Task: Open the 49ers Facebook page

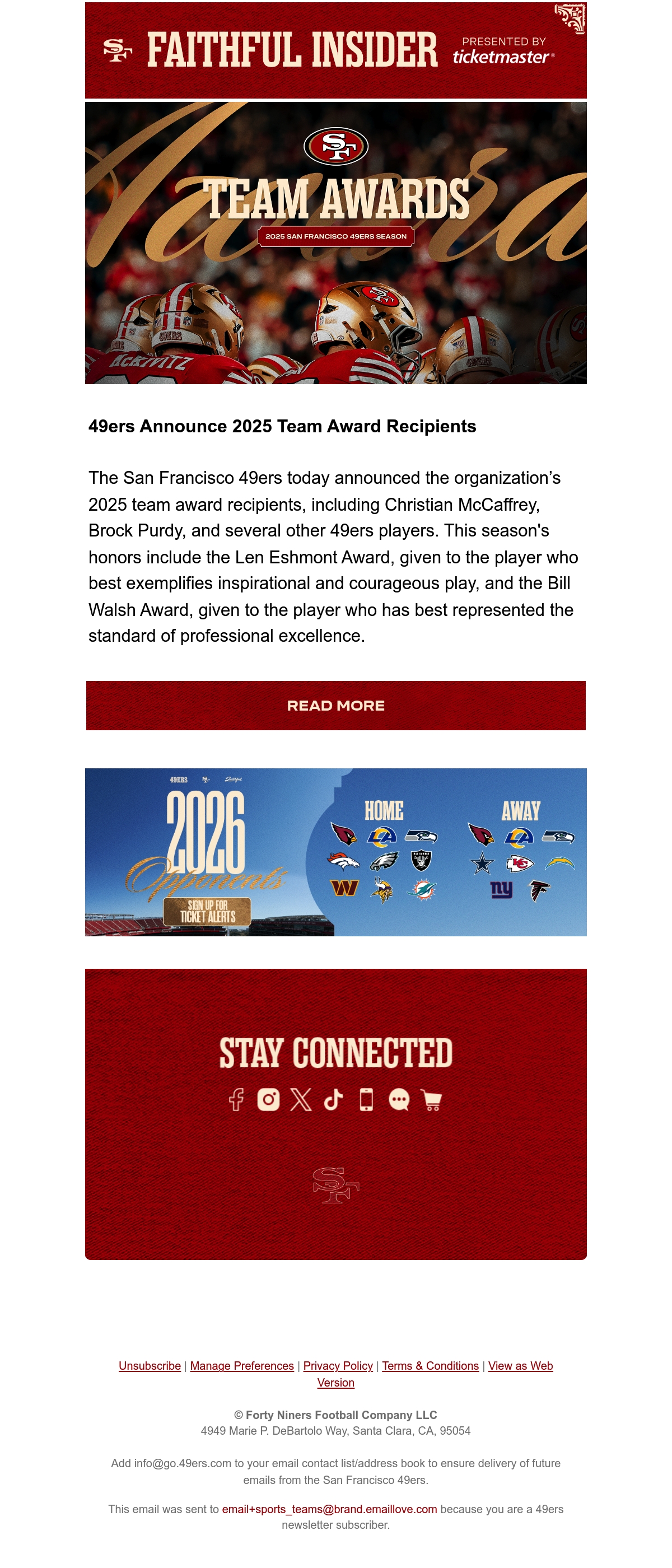Action: [236, 1099]
